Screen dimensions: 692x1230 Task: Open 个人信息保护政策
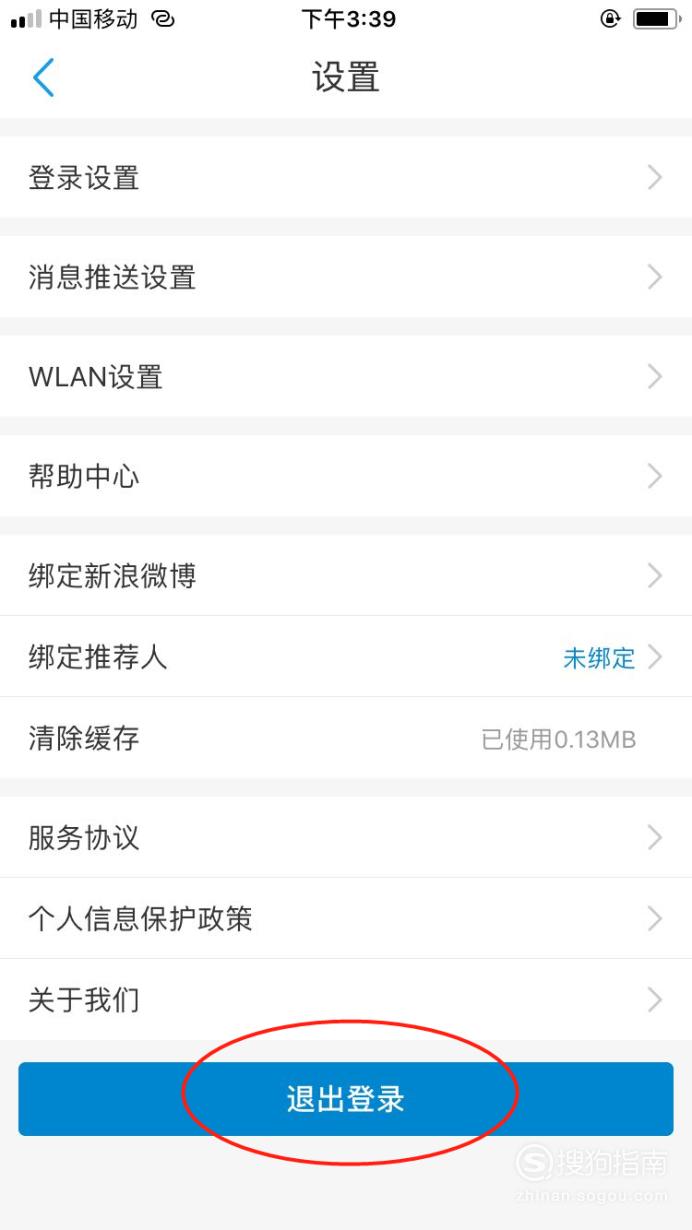point(346,918)
